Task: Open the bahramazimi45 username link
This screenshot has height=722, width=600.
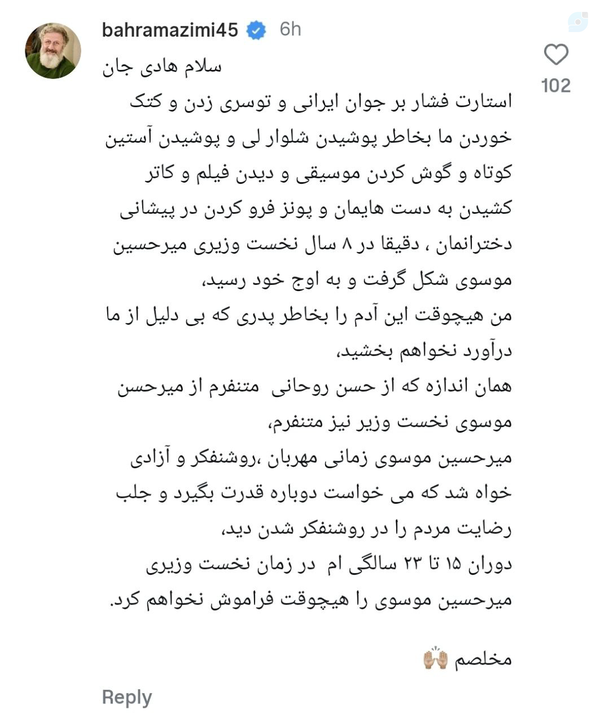Action: 170,30
